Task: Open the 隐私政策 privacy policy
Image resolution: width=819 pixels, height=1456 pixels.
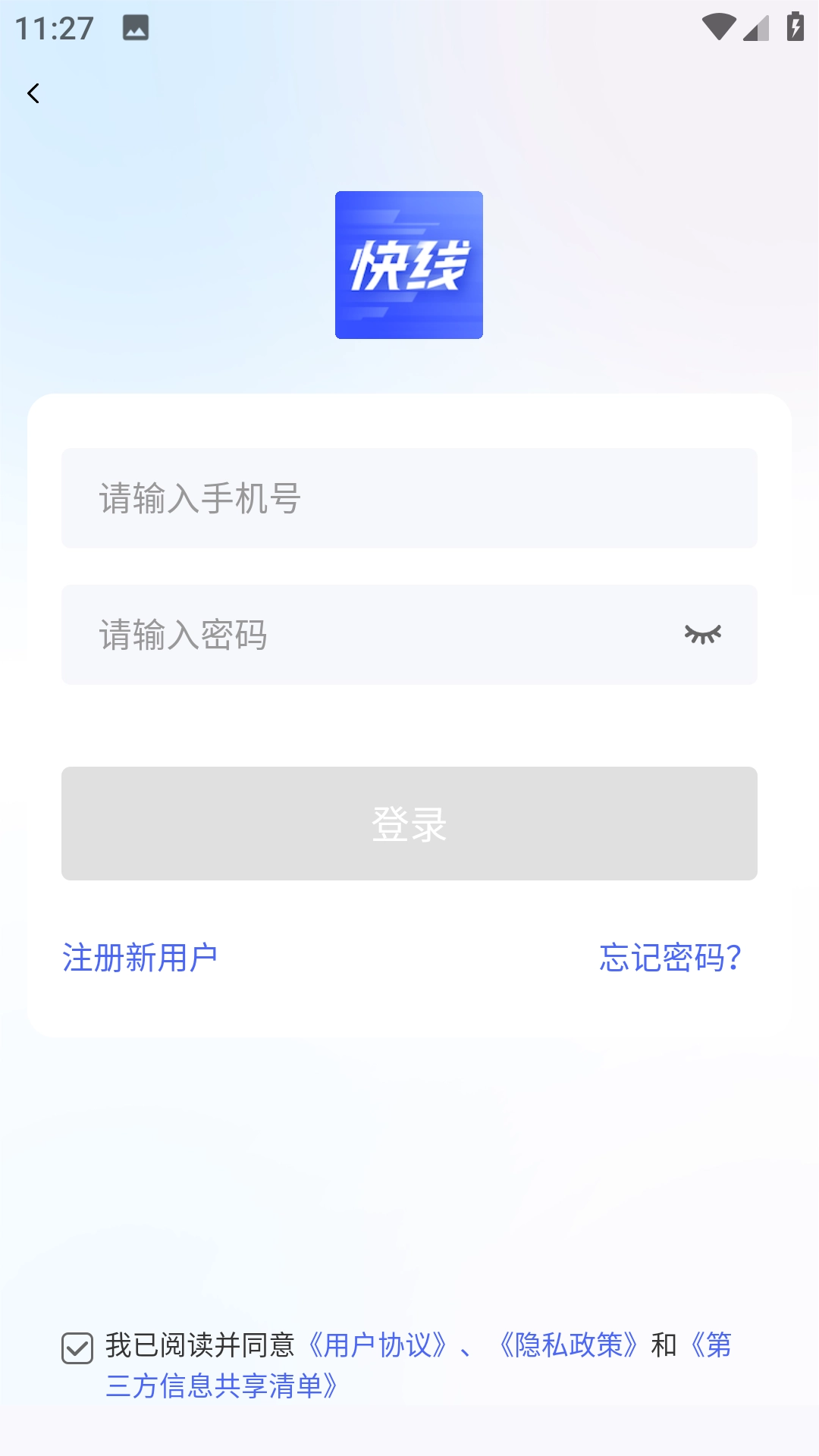Action: [569, 1345]
